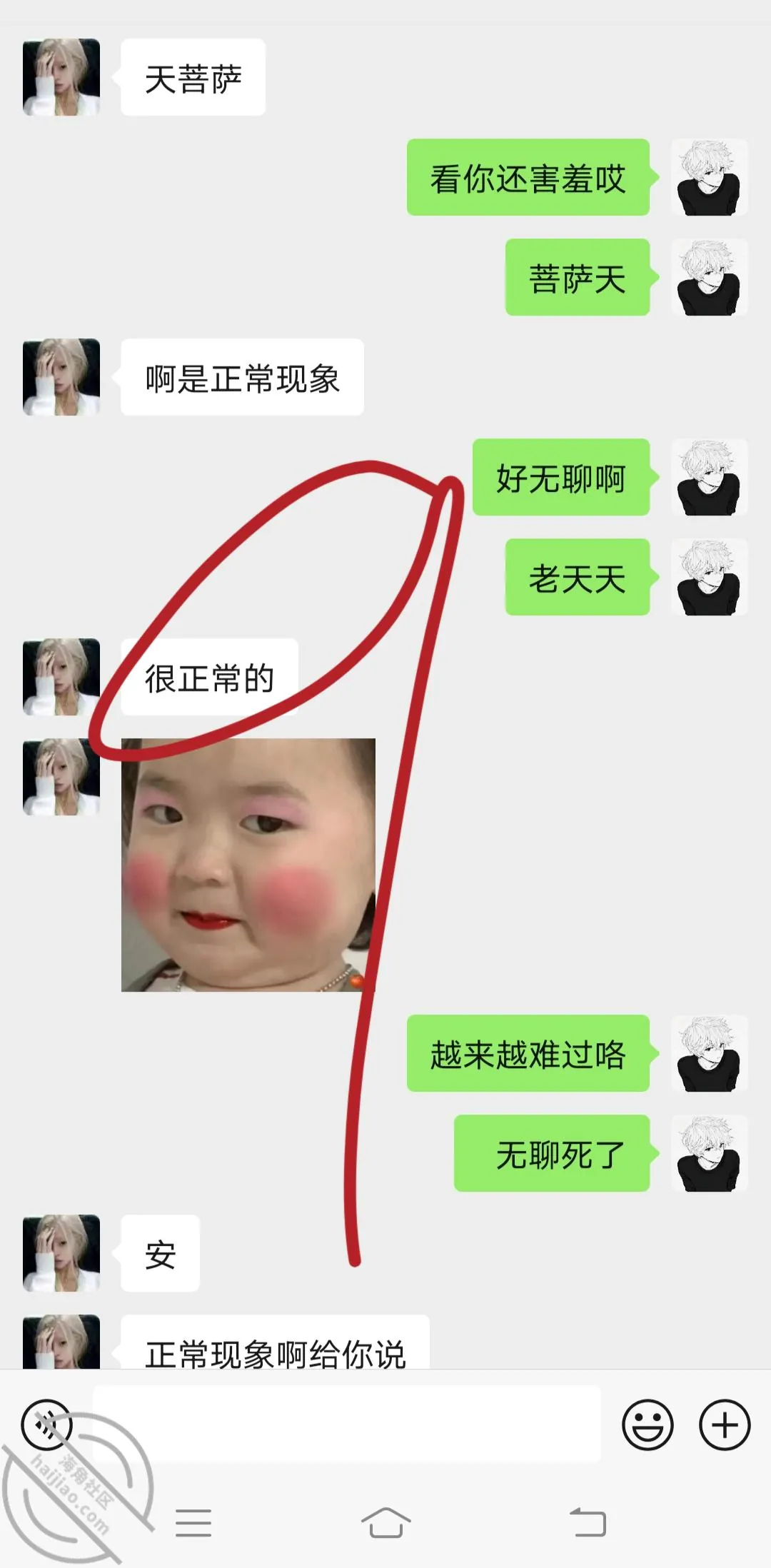
Task: Tap the system home button
Action: click(385, 1522)
